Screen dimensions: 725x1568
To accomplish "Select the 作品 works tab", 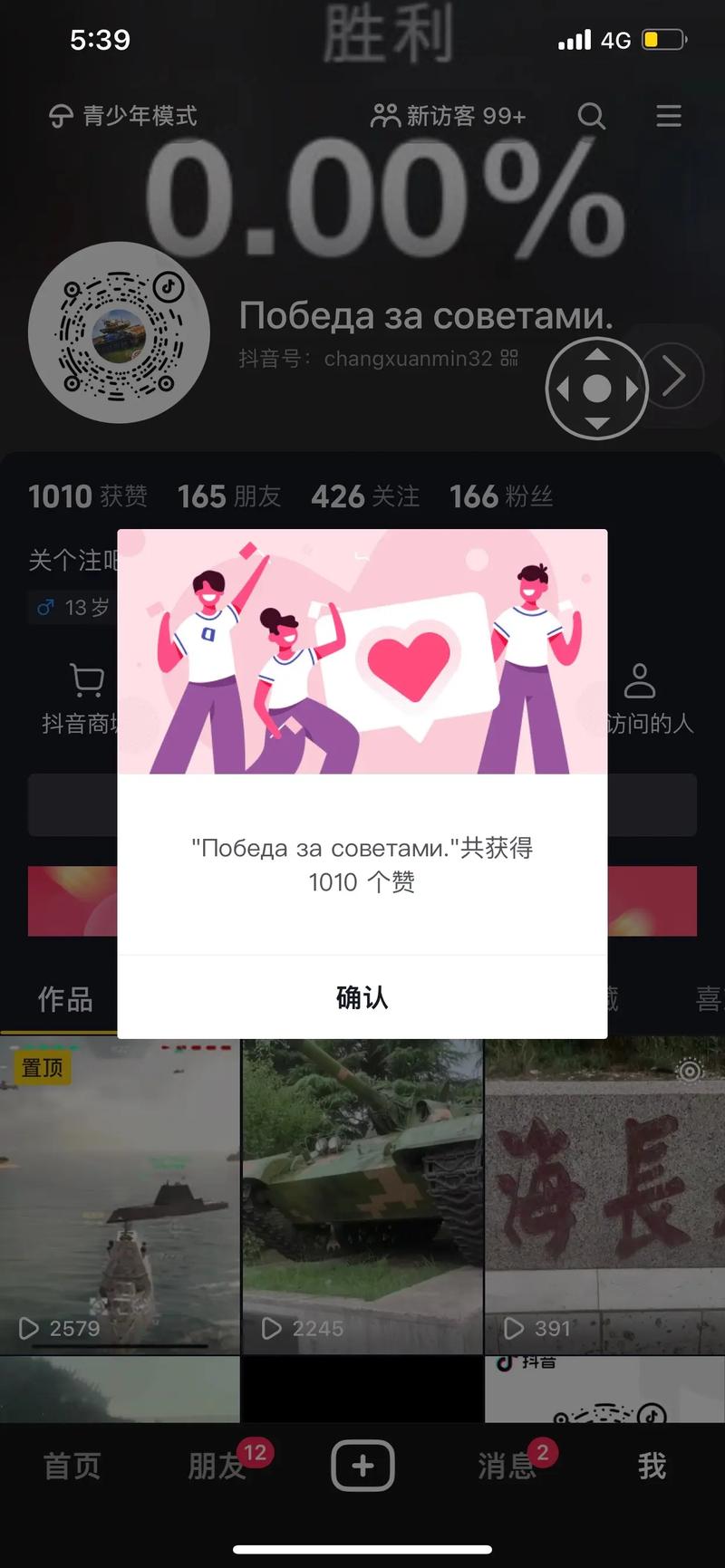I will tap(65, 999).
